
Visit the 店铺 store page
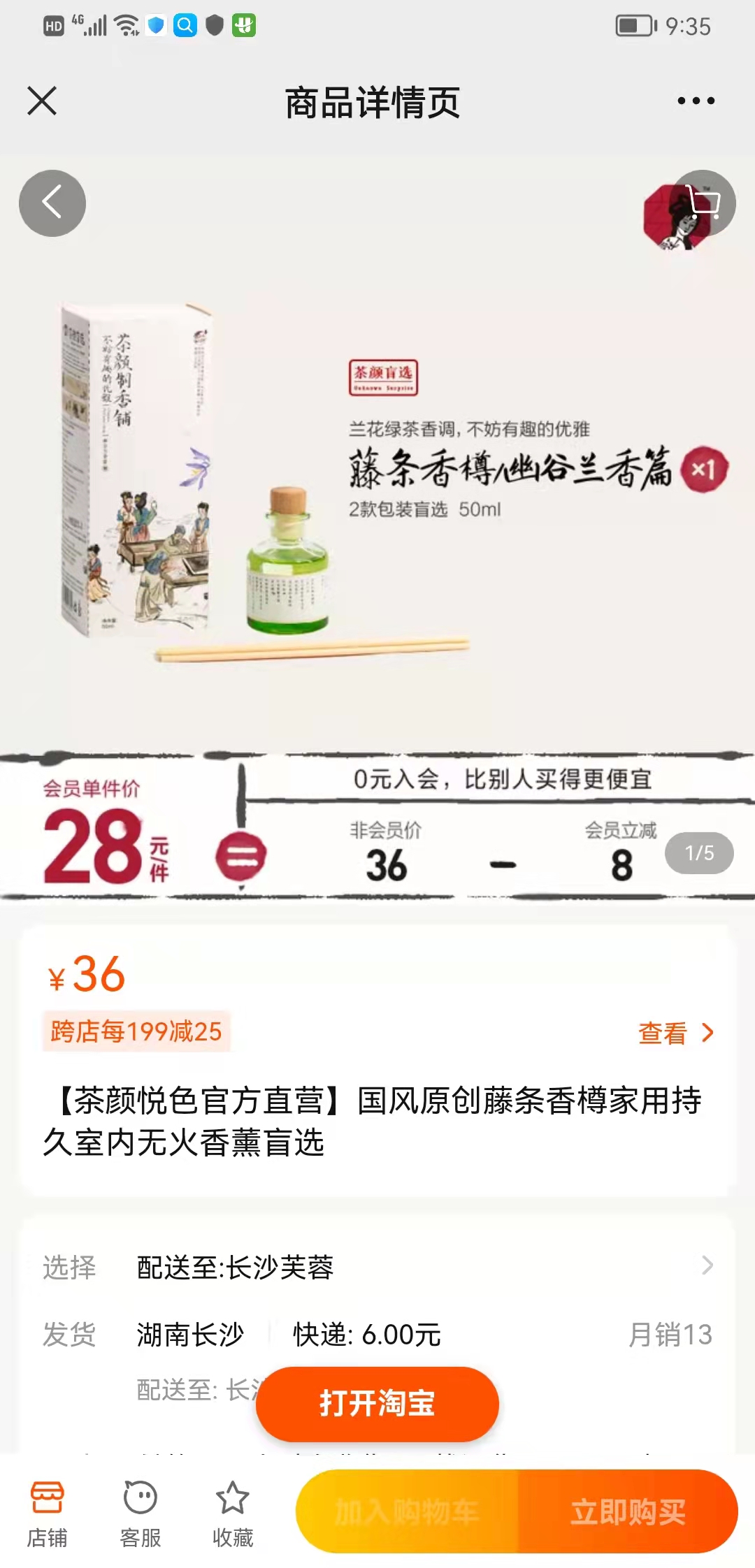pyautogui.click(x=47, y=1513)
